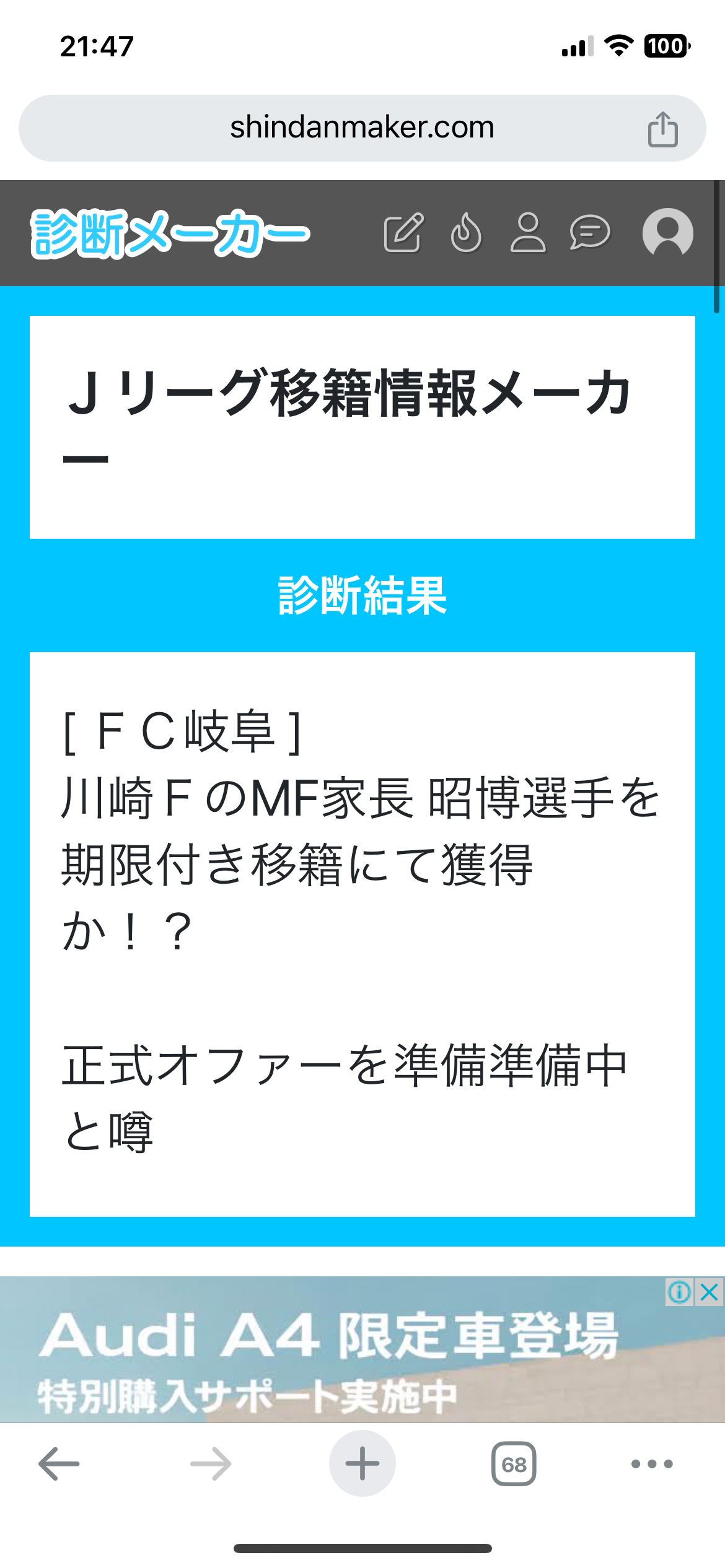Open the authors person icon
Viewport: 725px width, 1568px height.
coord(528,233)
